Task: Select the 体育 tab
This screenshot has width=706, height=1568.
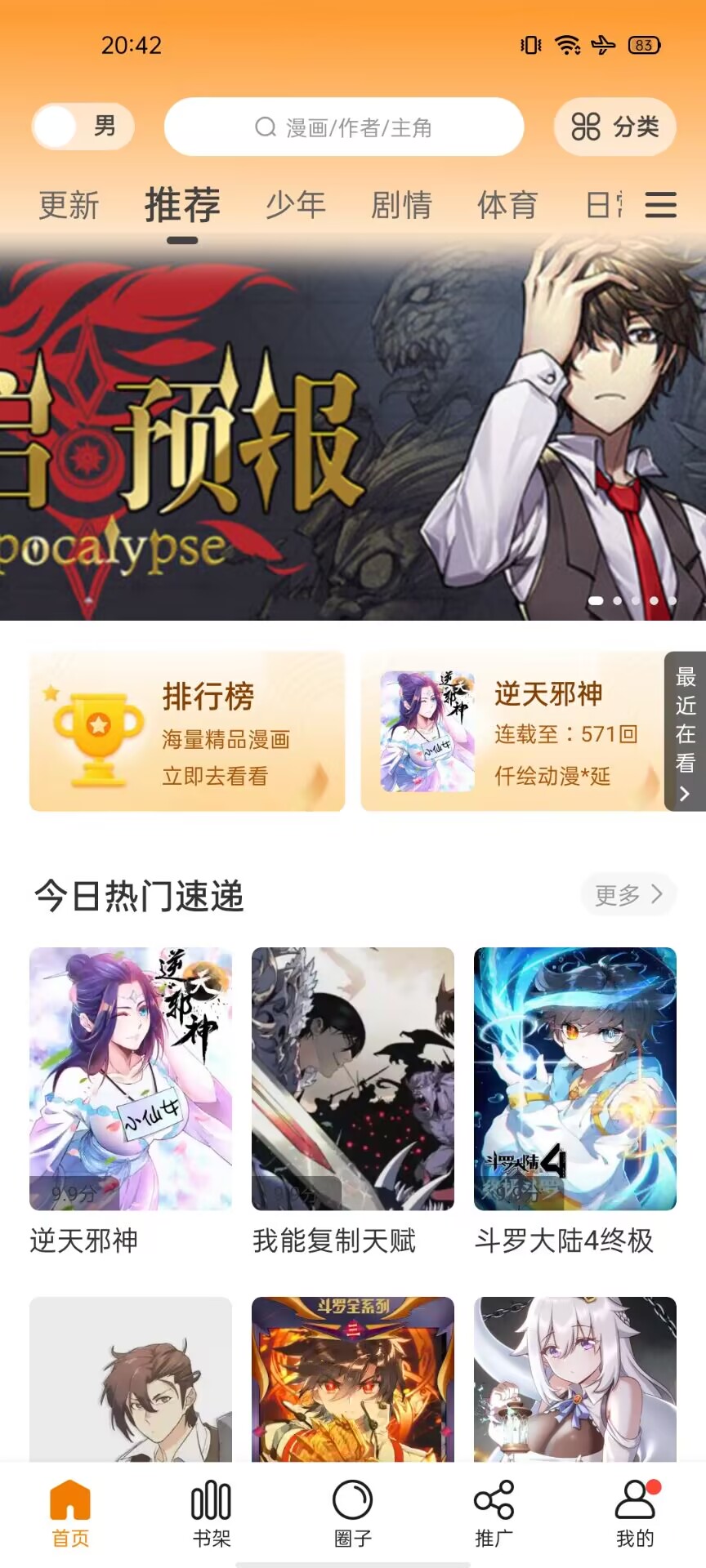Action: [x=507, y=205]
